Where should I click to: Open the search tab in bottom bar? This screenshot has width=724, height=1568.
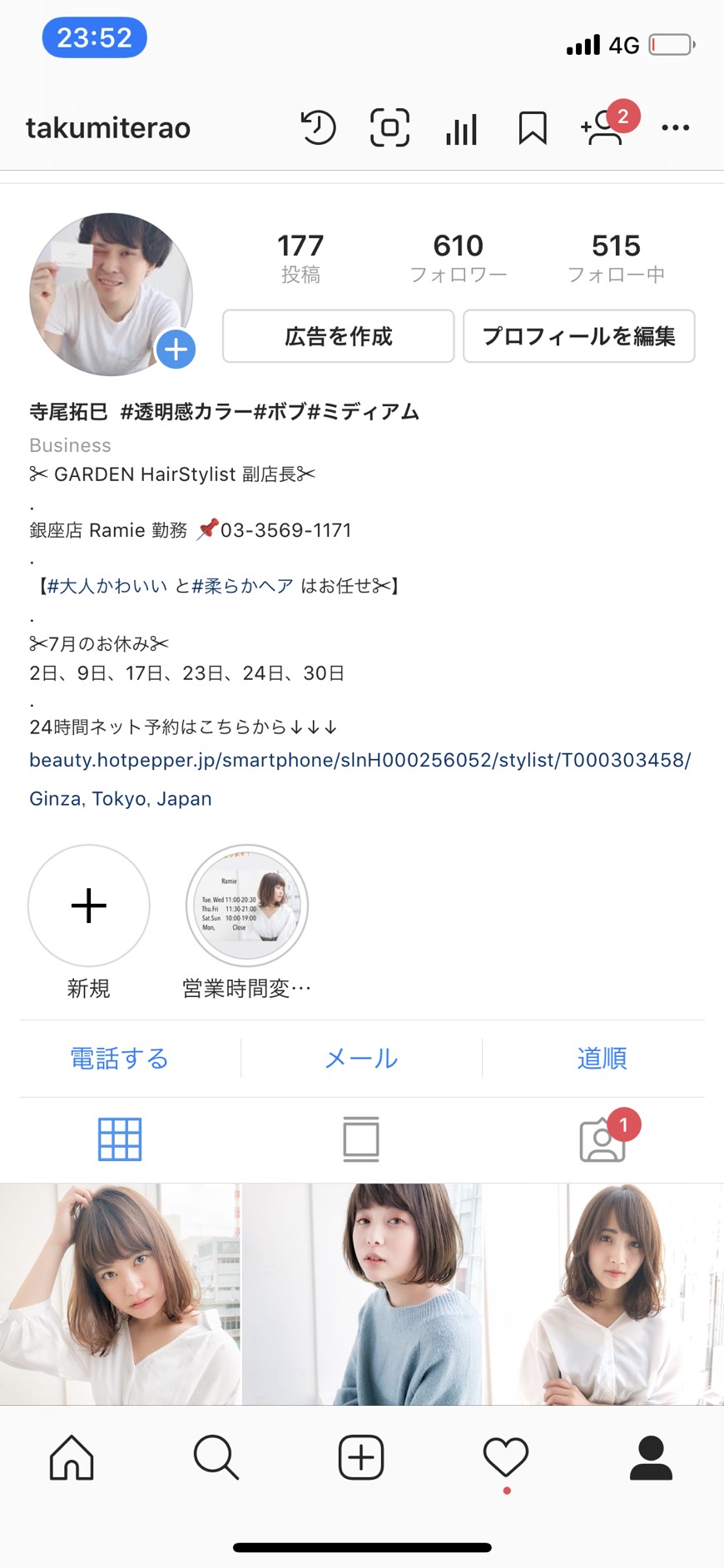click(x=216, y=1457)
